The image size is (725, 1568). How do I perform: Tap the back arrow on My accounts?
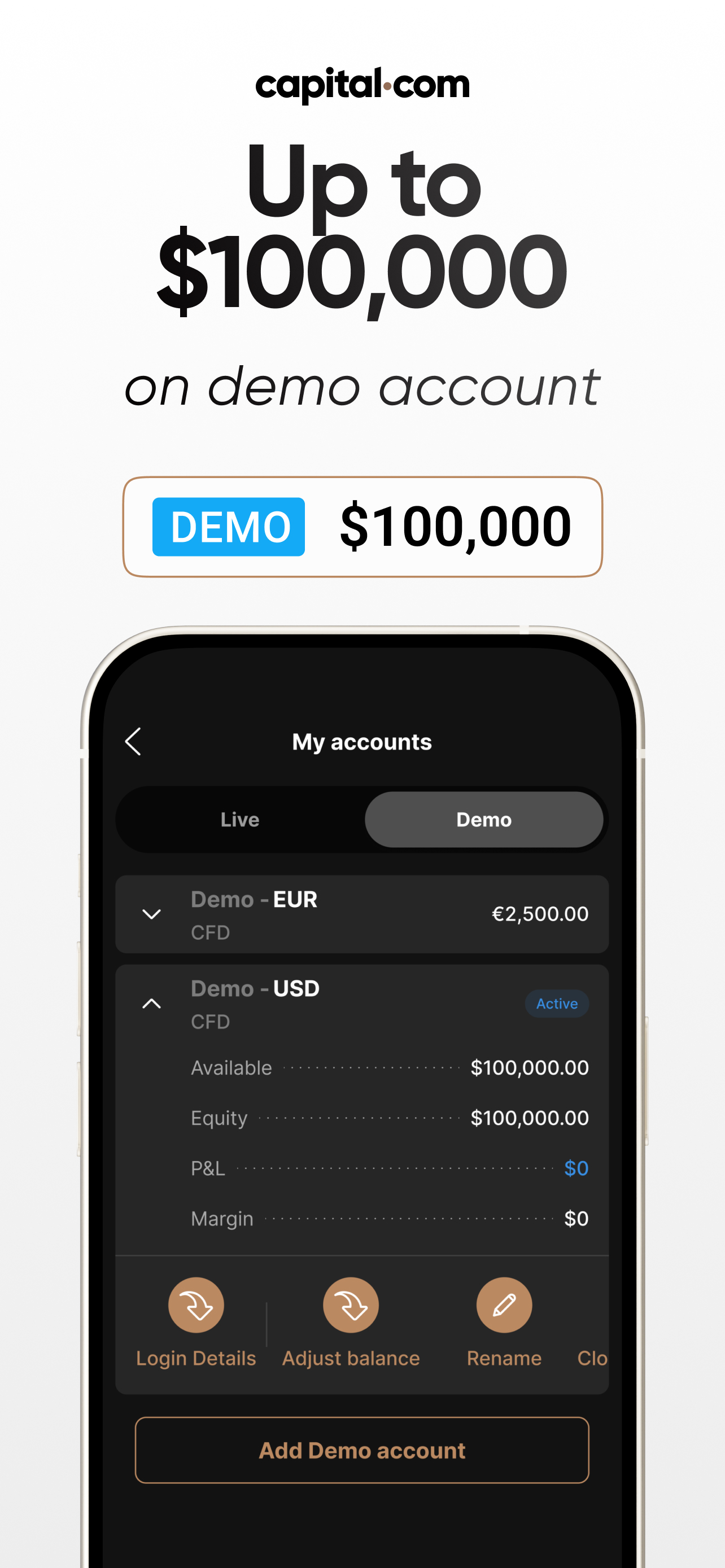point(132,742)
